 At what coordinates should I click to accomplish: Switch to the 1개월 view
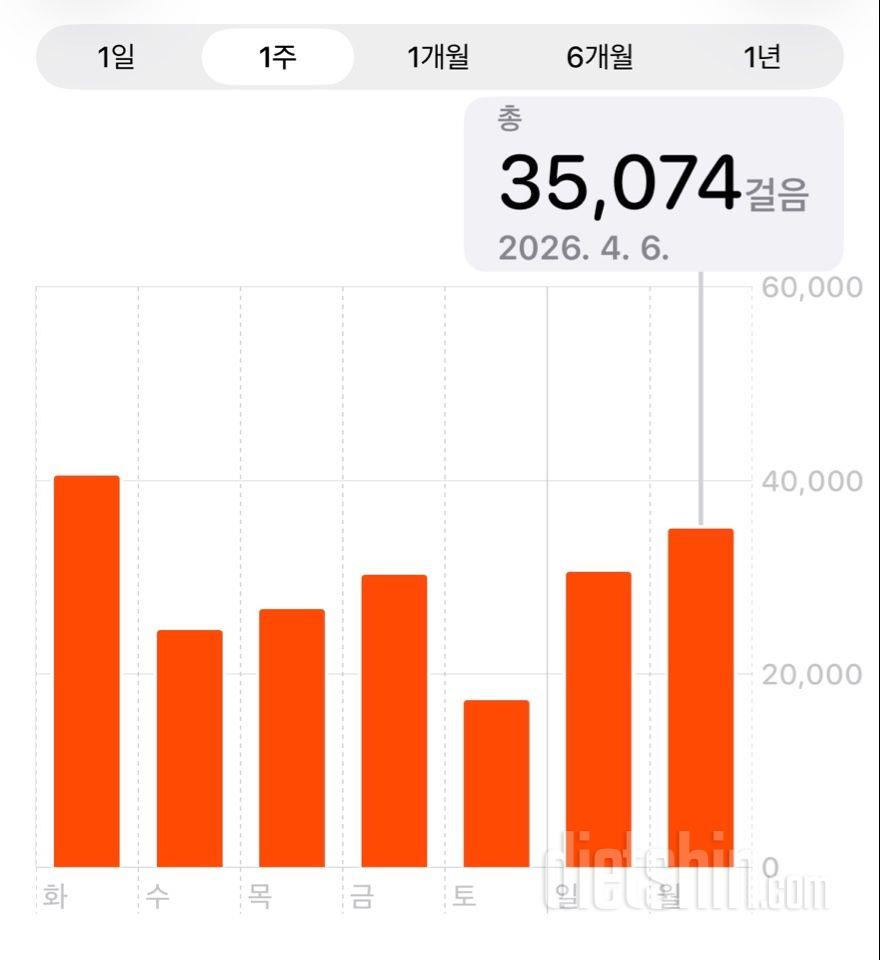click(x=438, y=57)
